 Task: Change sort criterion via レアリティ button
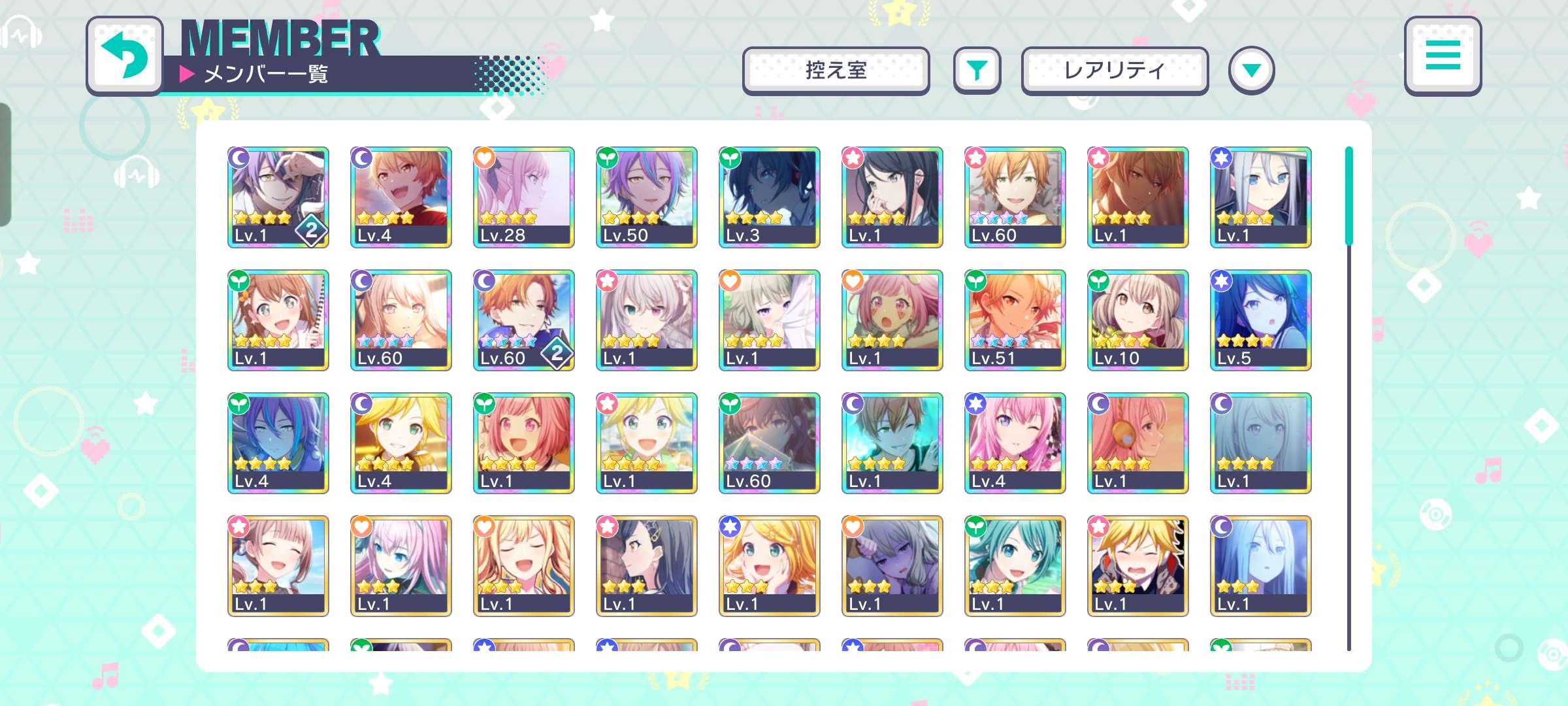tap(1115, 70)
